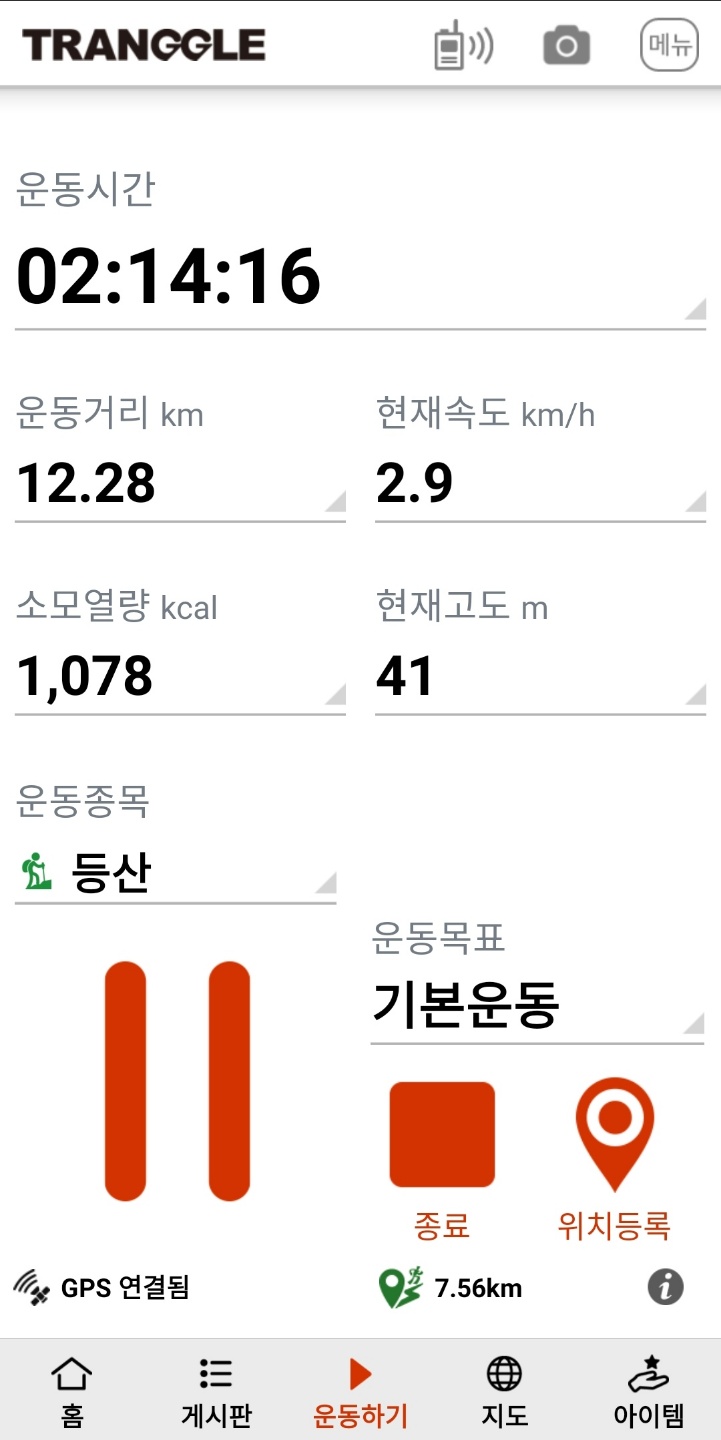The image size is (721, 1440).
Task: Register current location with 위치등록
Action: pos(614,1160)
